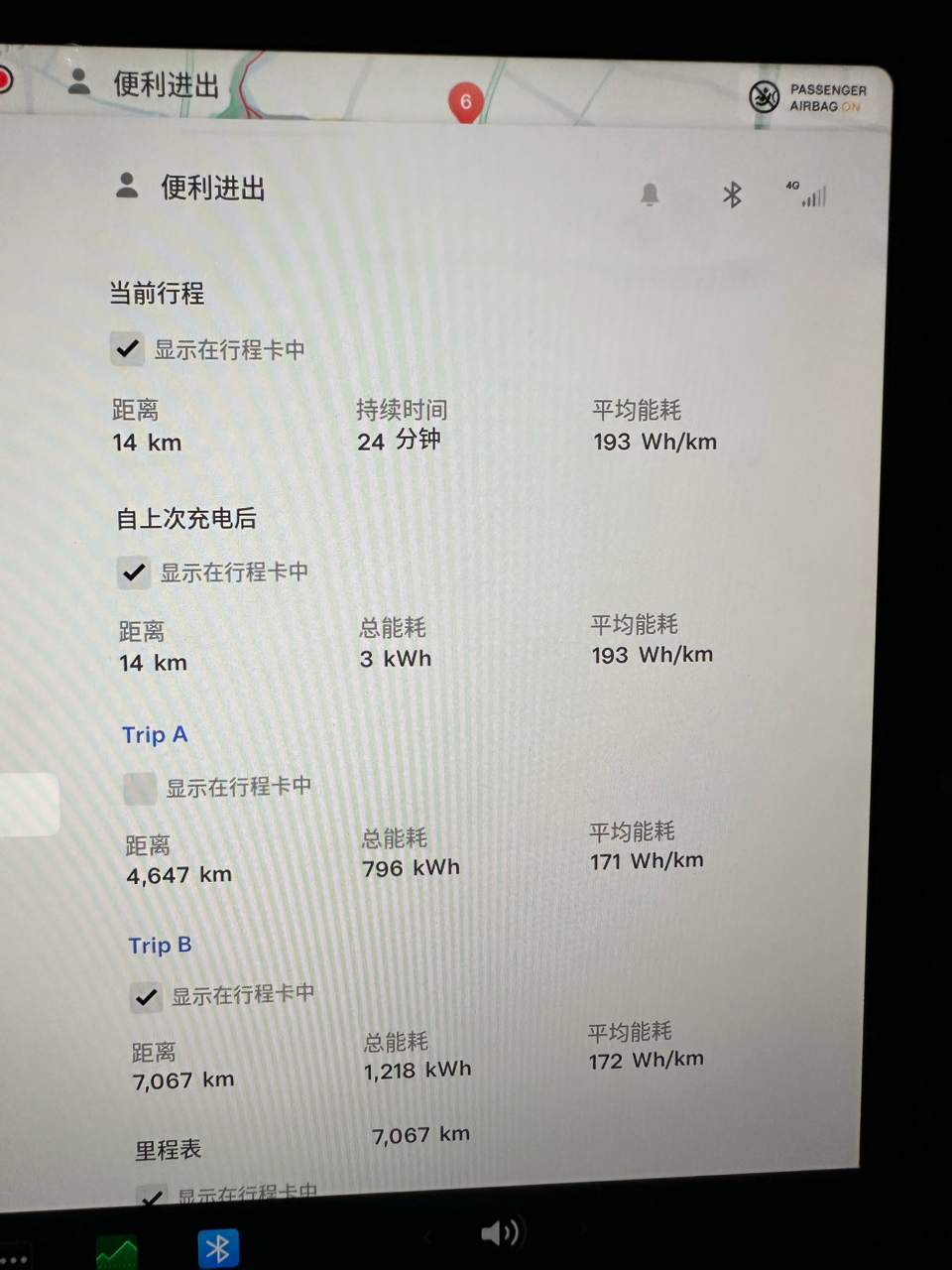
Task: Disable 显示在行程卡中 under 自上次充电后
Action: pos(134,572)
